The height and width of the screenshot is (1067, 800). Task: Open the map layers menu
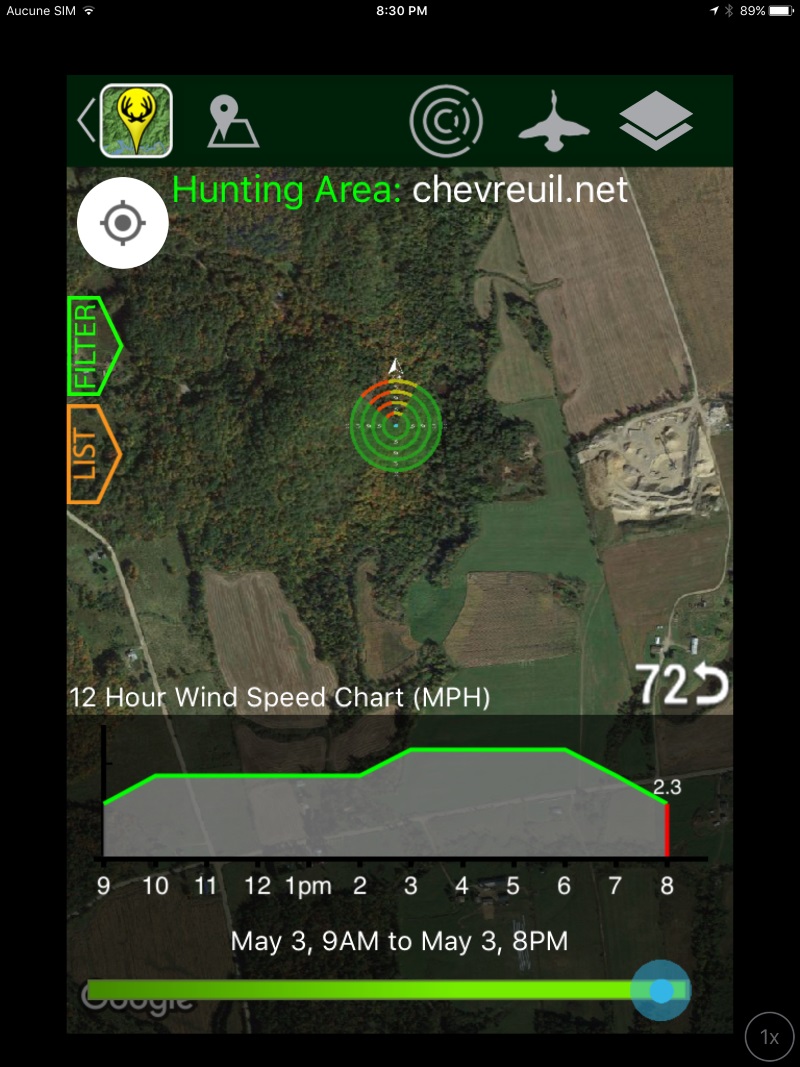click(656, 122)
